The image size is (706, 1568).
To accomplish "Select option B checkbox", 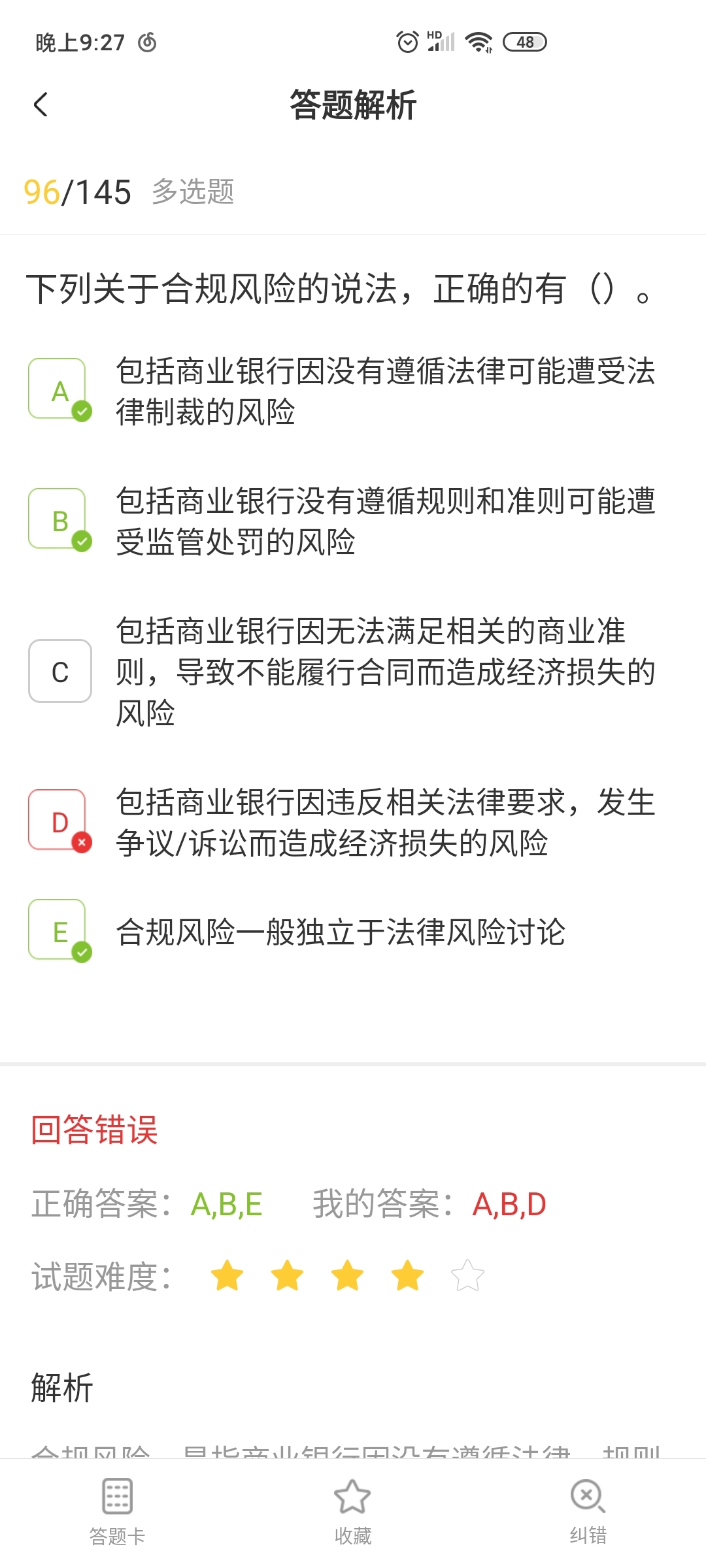I will pos(59,520).
